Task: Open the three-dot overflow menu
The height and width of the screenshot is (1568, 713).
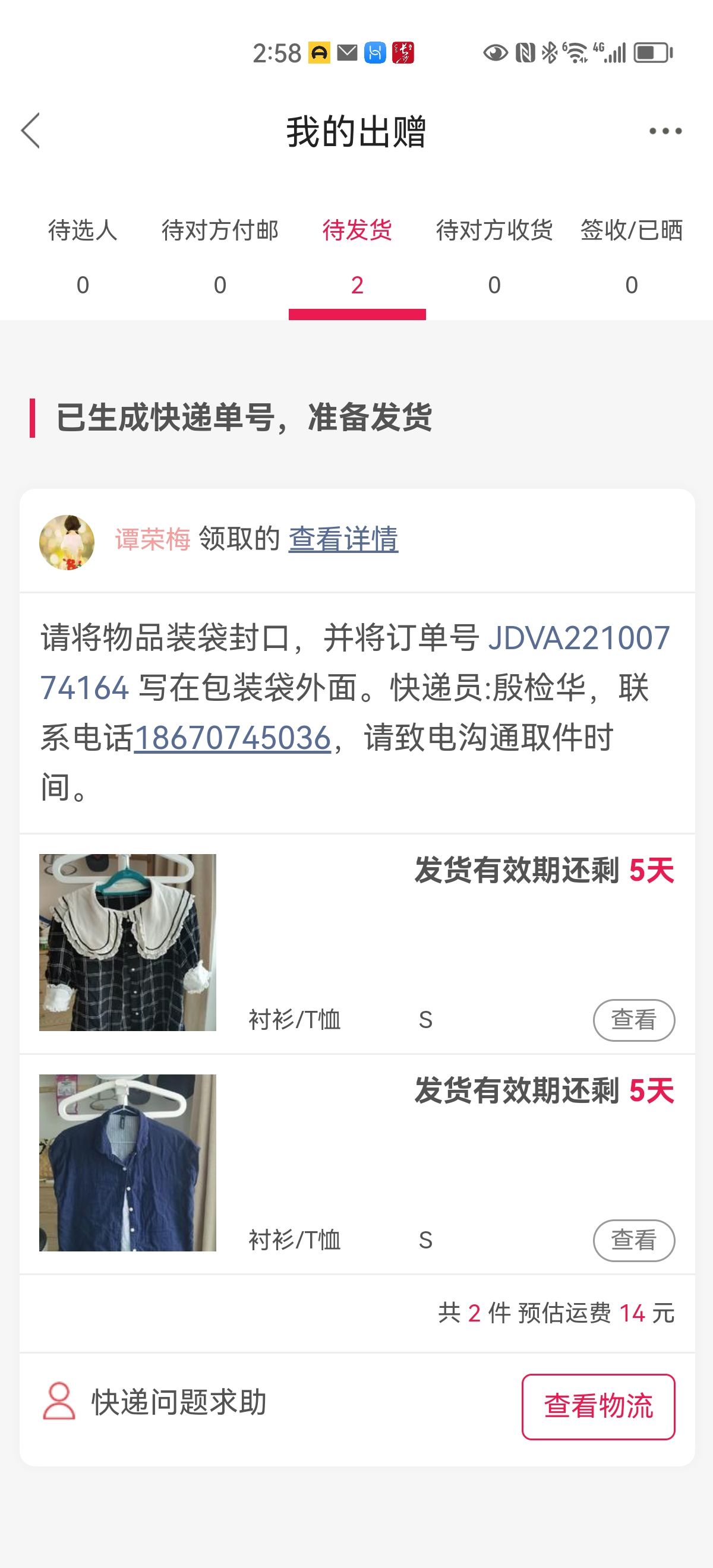Action: click(x=665, y=131)
